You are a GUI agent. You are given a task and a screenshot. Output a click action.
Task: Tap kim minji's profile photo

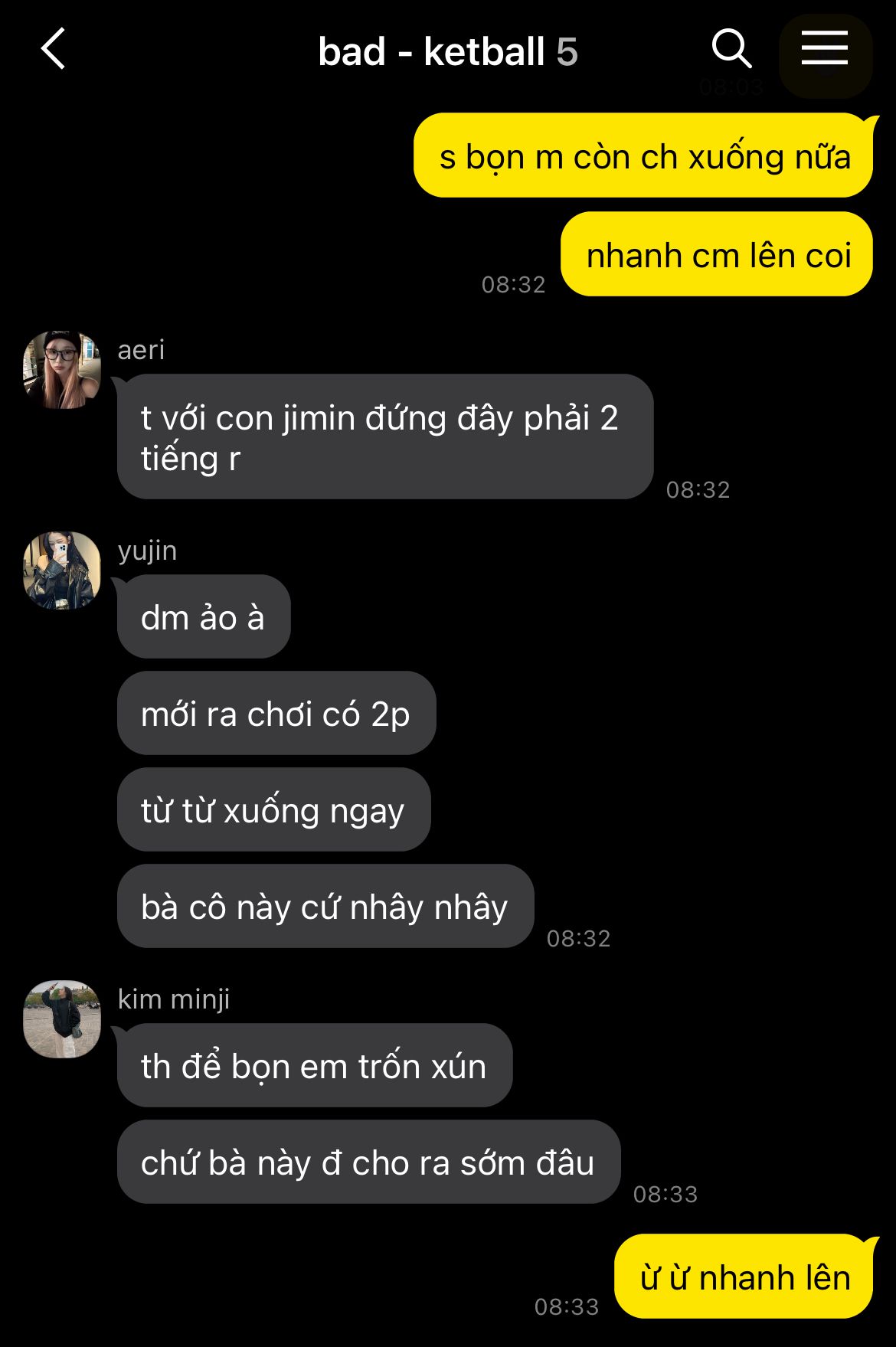pyautogui.click(x=62, y=1019)
